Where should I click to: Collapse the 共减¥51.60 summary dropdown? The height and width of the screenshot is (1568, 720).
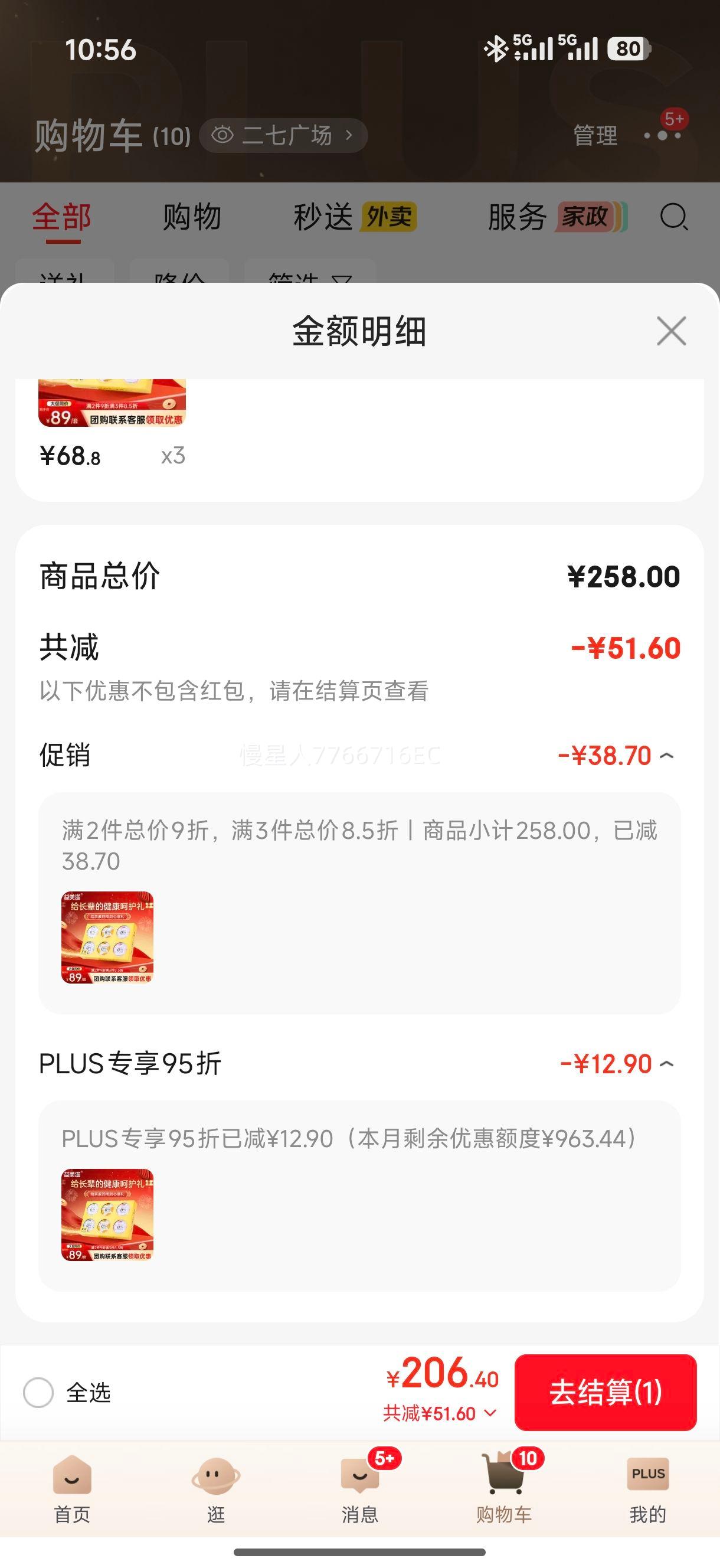[x=440, y=1413]
